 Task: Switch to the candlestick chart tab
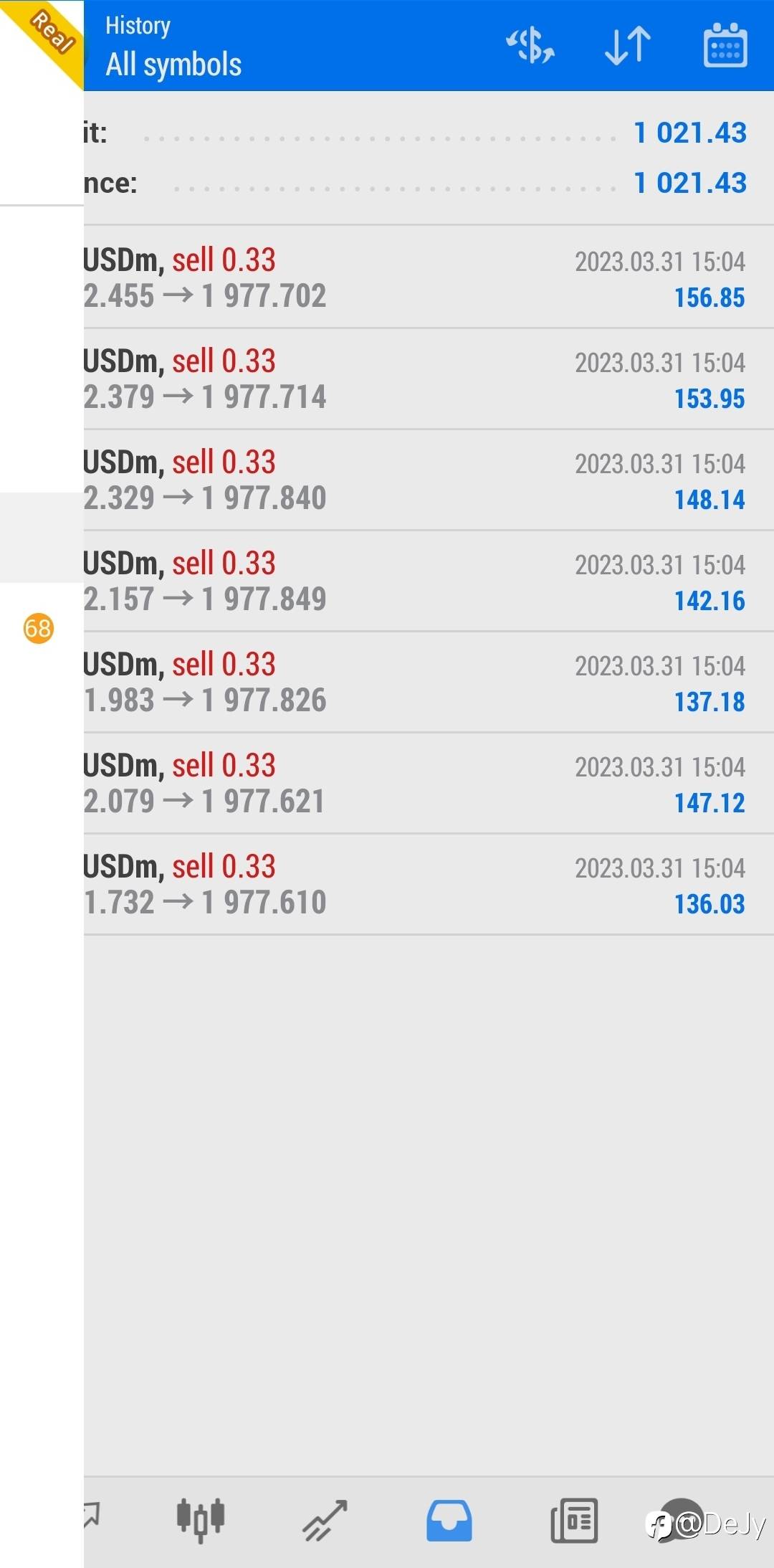201,1520
